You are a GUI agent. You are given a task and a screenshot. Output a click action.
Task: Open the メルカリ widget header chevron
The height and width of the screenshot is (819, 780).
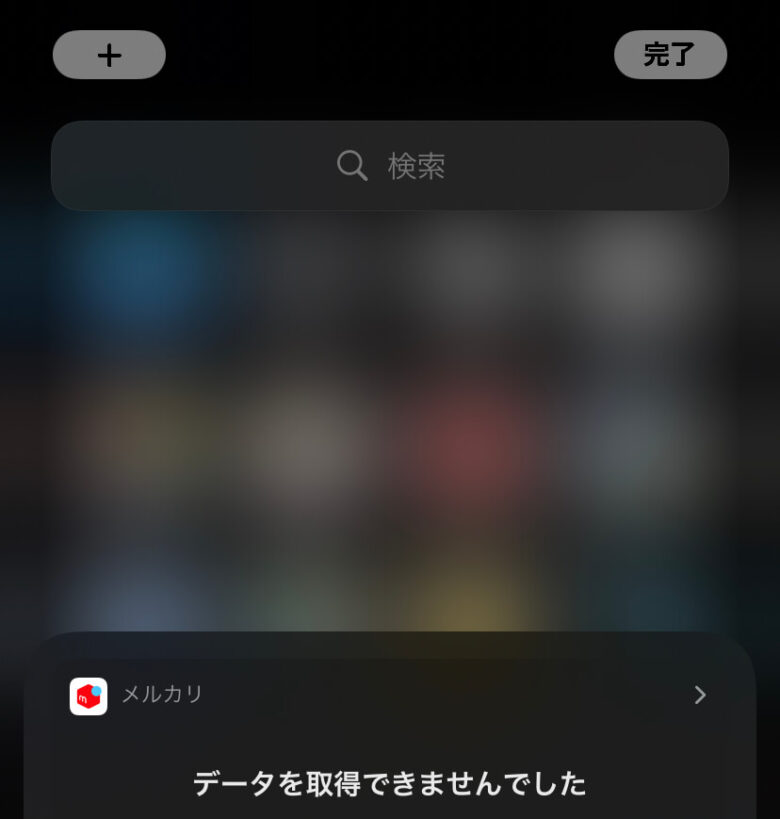[700, 695]
